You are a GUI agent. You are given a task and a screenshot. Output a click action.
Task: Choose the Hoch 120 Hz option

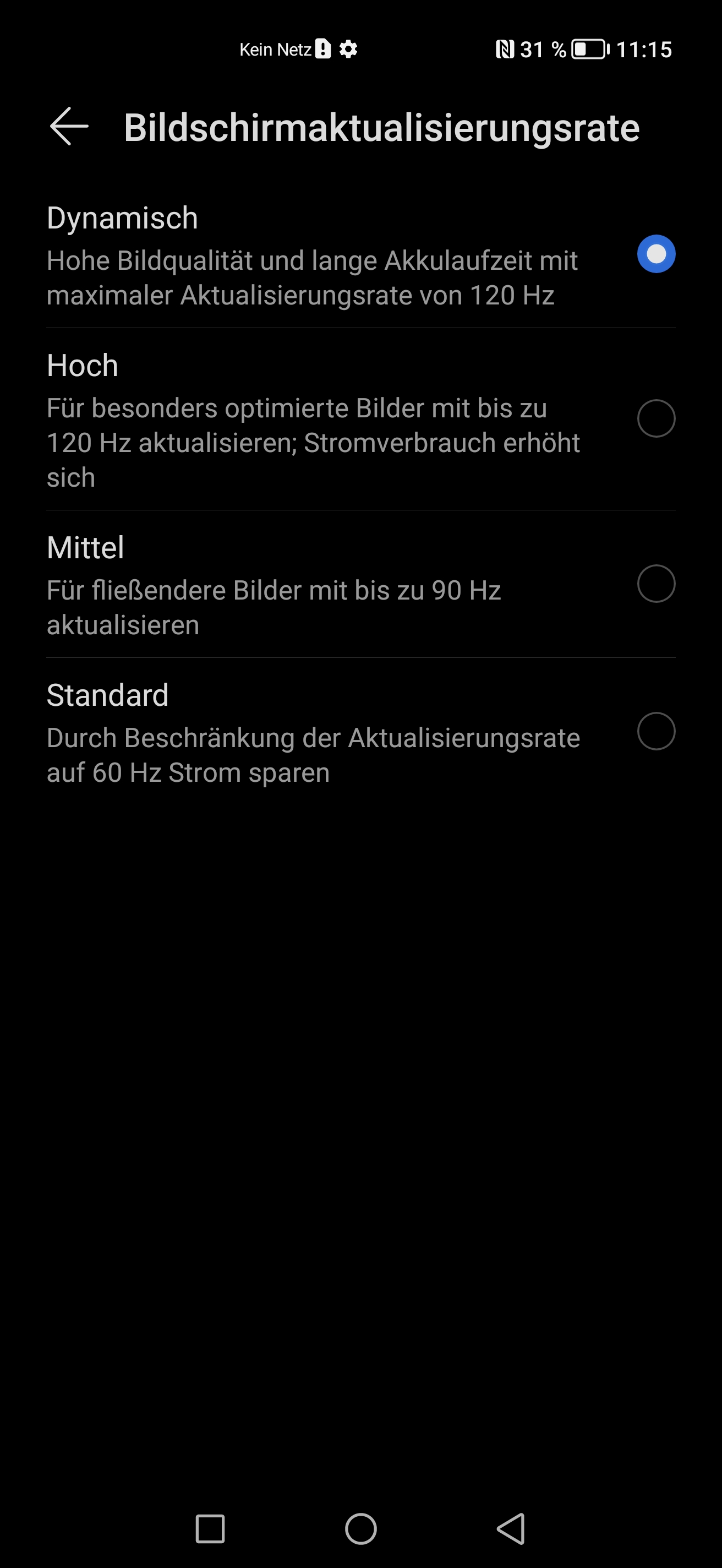click(x=360, y=420)
